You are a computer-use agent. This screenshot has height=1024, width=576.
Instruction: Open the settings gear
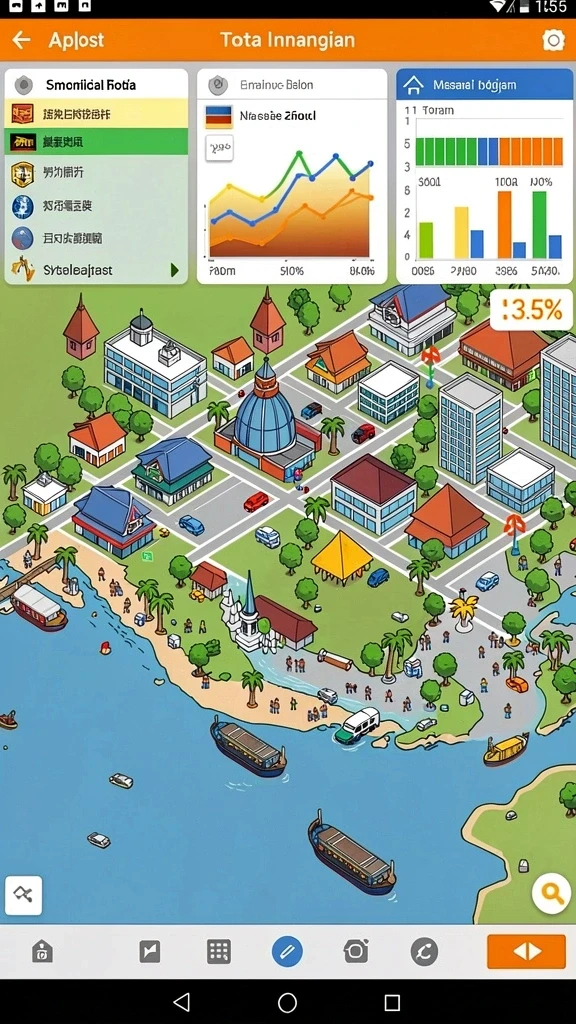[x=553, y=40]
